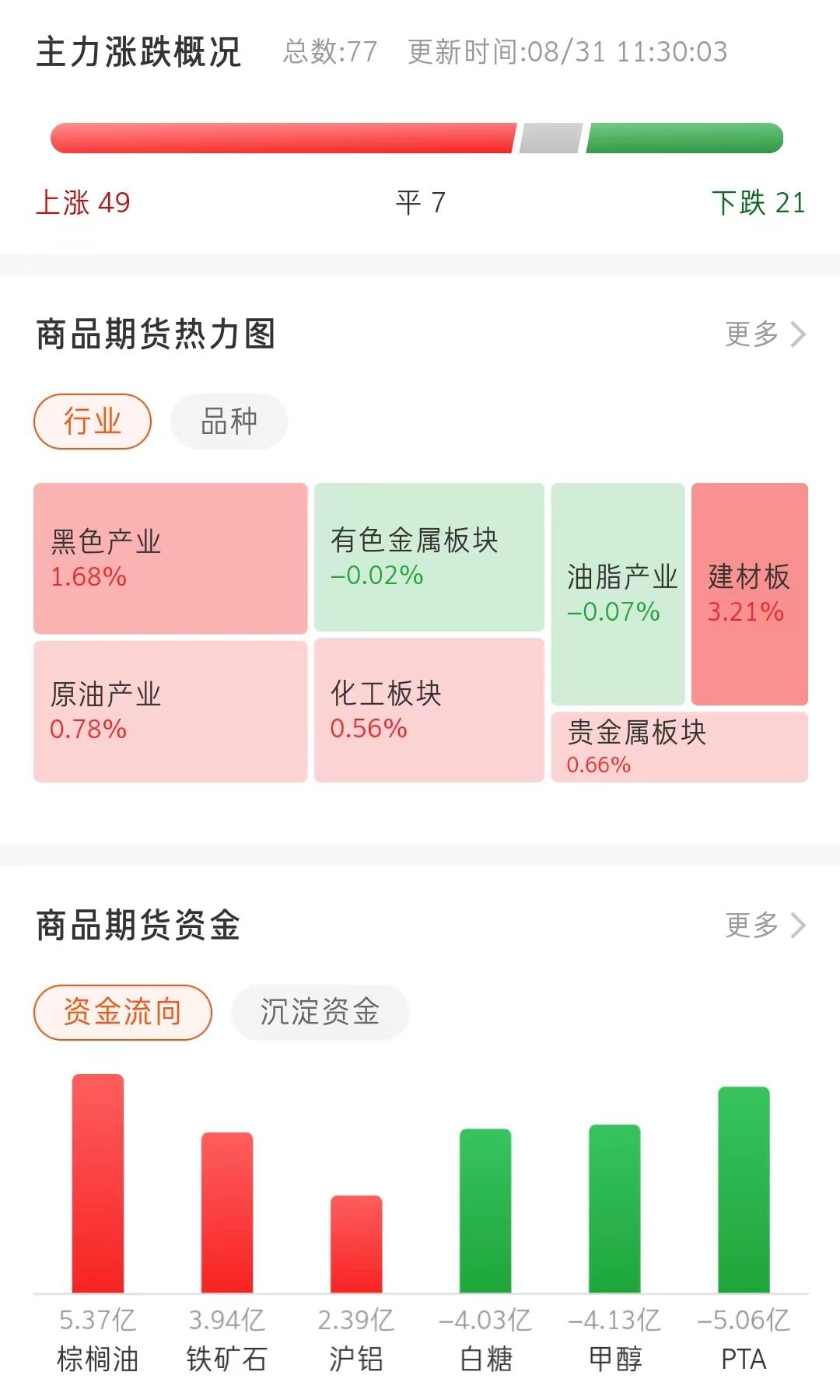Switch heatmap to 品种 view

229,422
